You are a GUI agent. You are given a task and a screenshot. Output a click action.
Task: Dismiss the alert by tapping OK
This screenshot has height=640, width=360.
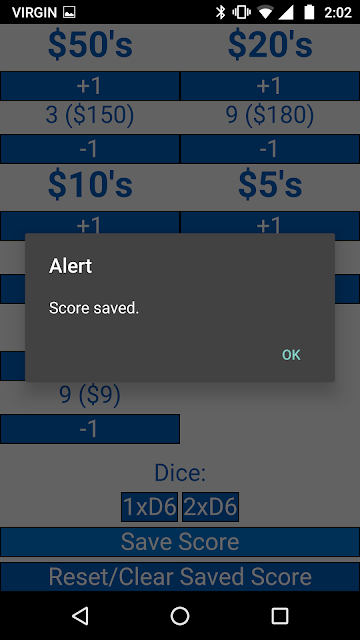(291, 355)
